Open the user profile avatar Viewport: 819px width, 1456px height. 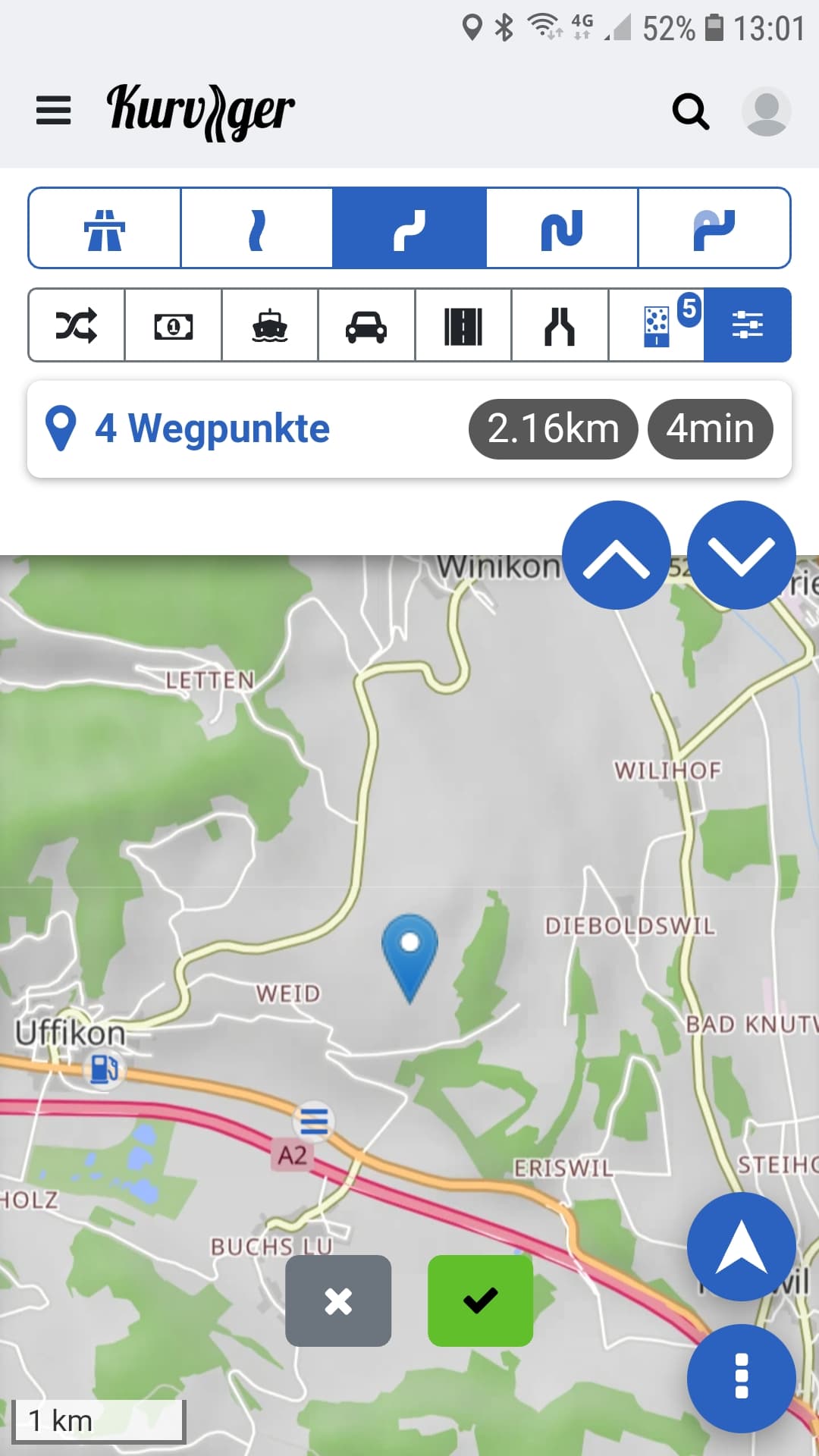point(766,111)
